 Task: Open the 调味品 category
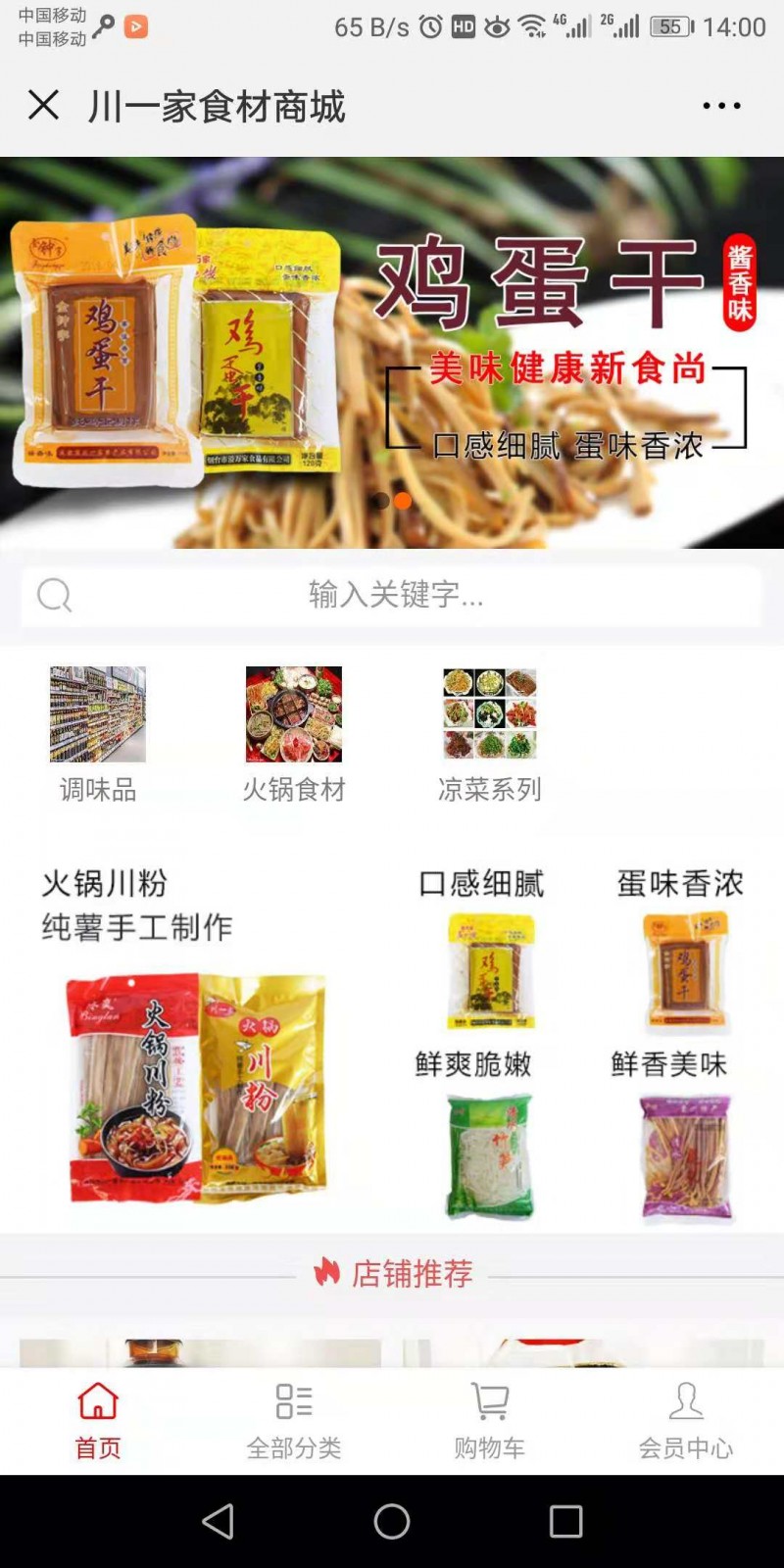pyautogui.click(x=98, y=735)
